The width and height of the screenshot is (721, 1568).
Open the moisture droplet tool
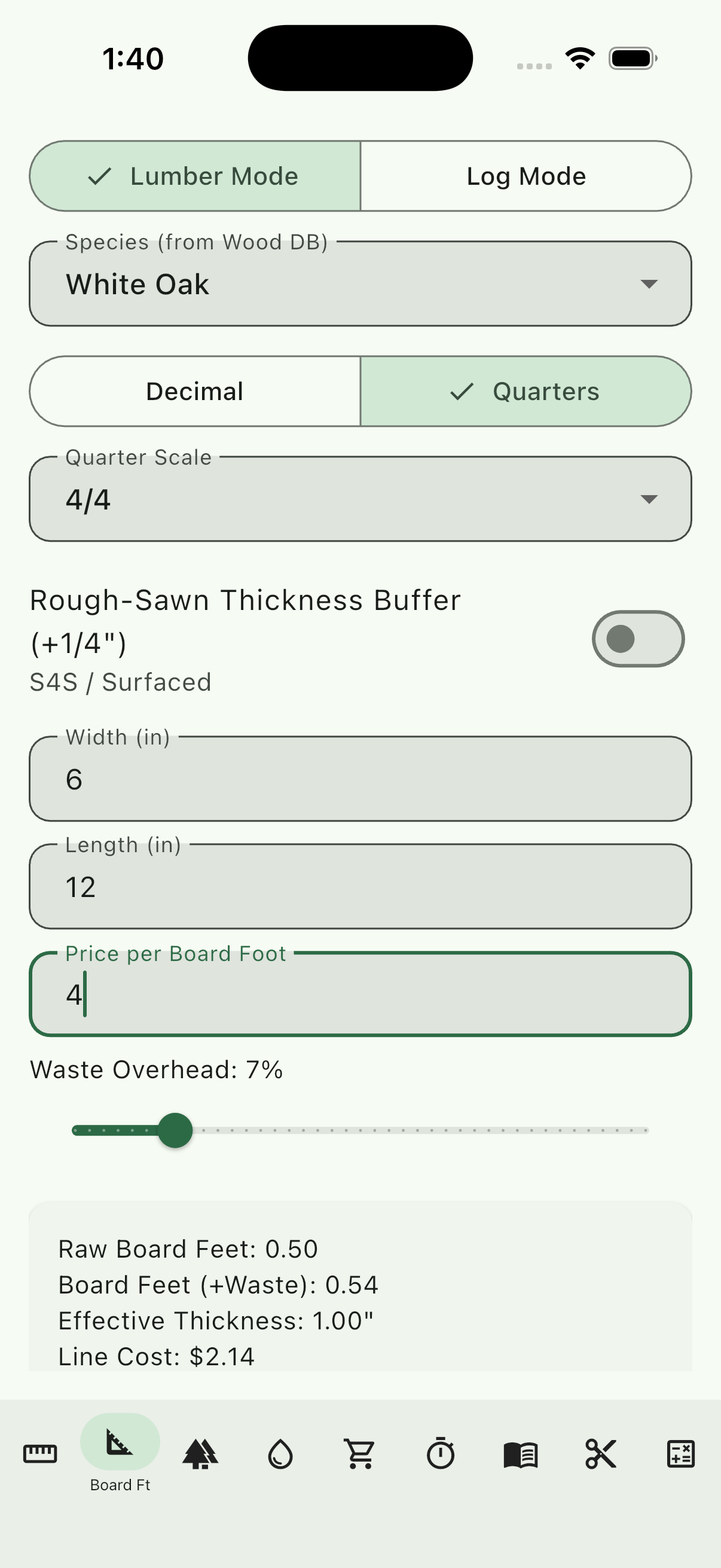pos(280,1455)
